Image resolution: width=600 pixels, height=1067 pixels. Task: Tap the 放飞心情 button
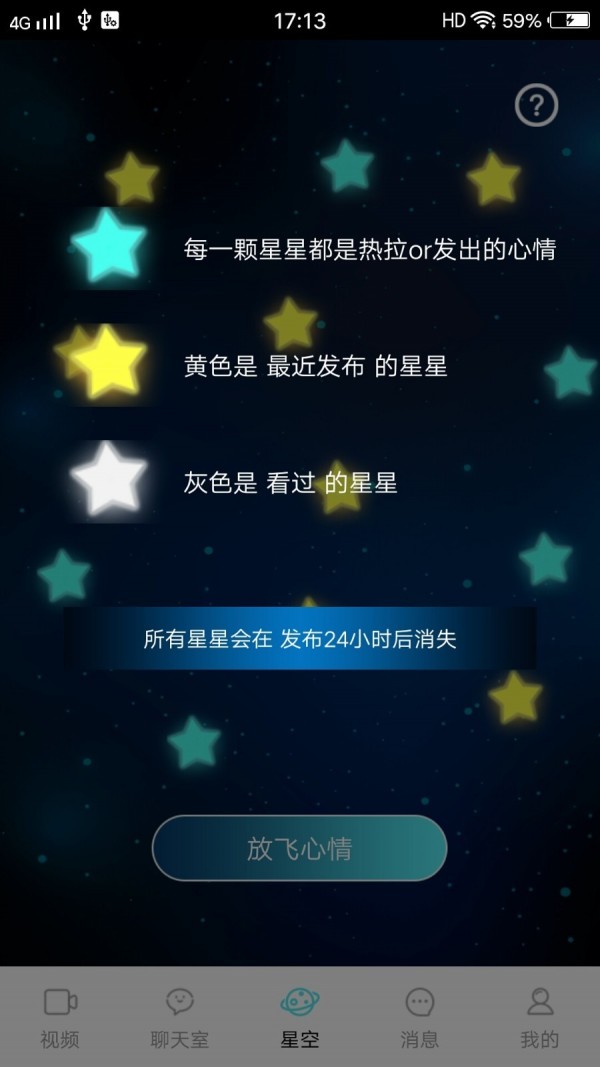299,848
